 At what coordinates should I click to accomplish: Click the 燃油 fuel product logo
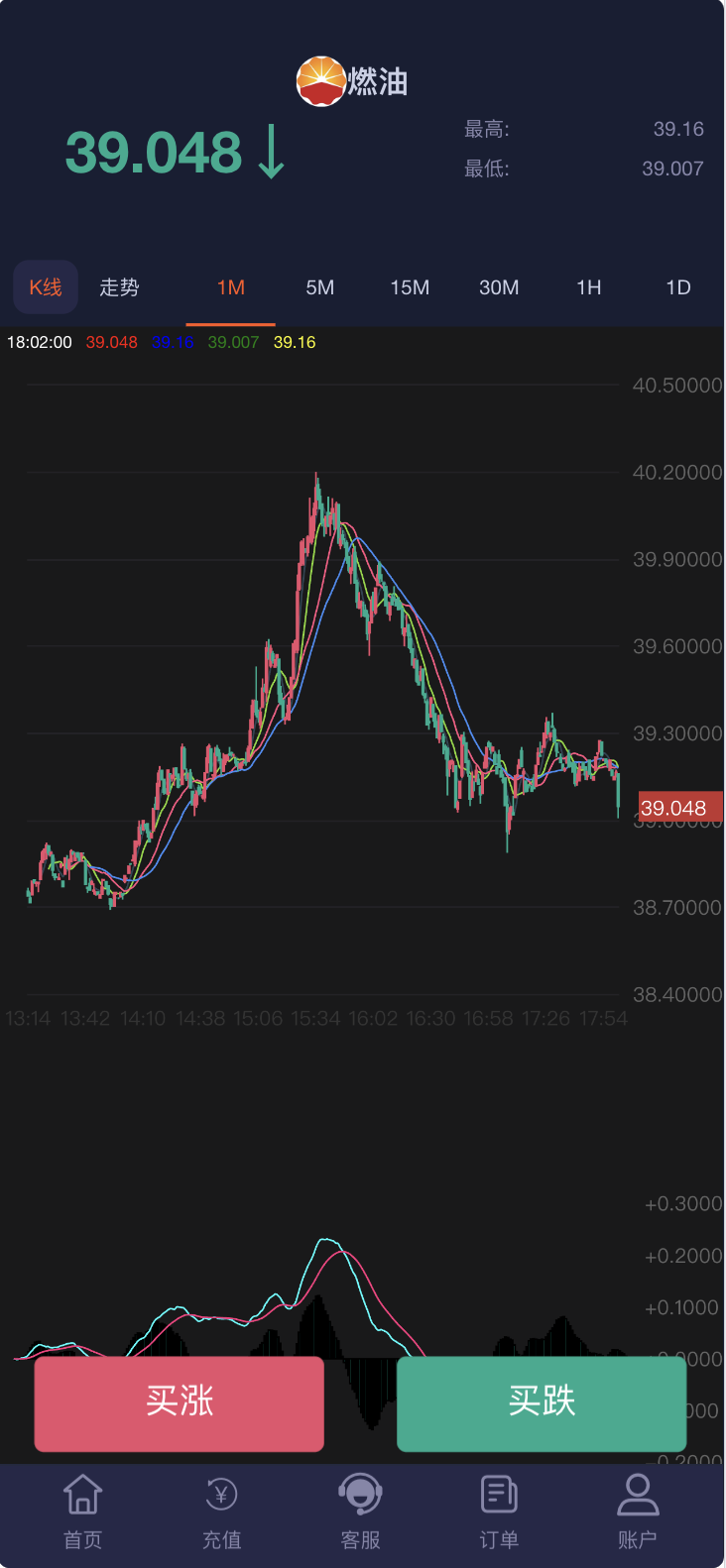coord(320,82)
